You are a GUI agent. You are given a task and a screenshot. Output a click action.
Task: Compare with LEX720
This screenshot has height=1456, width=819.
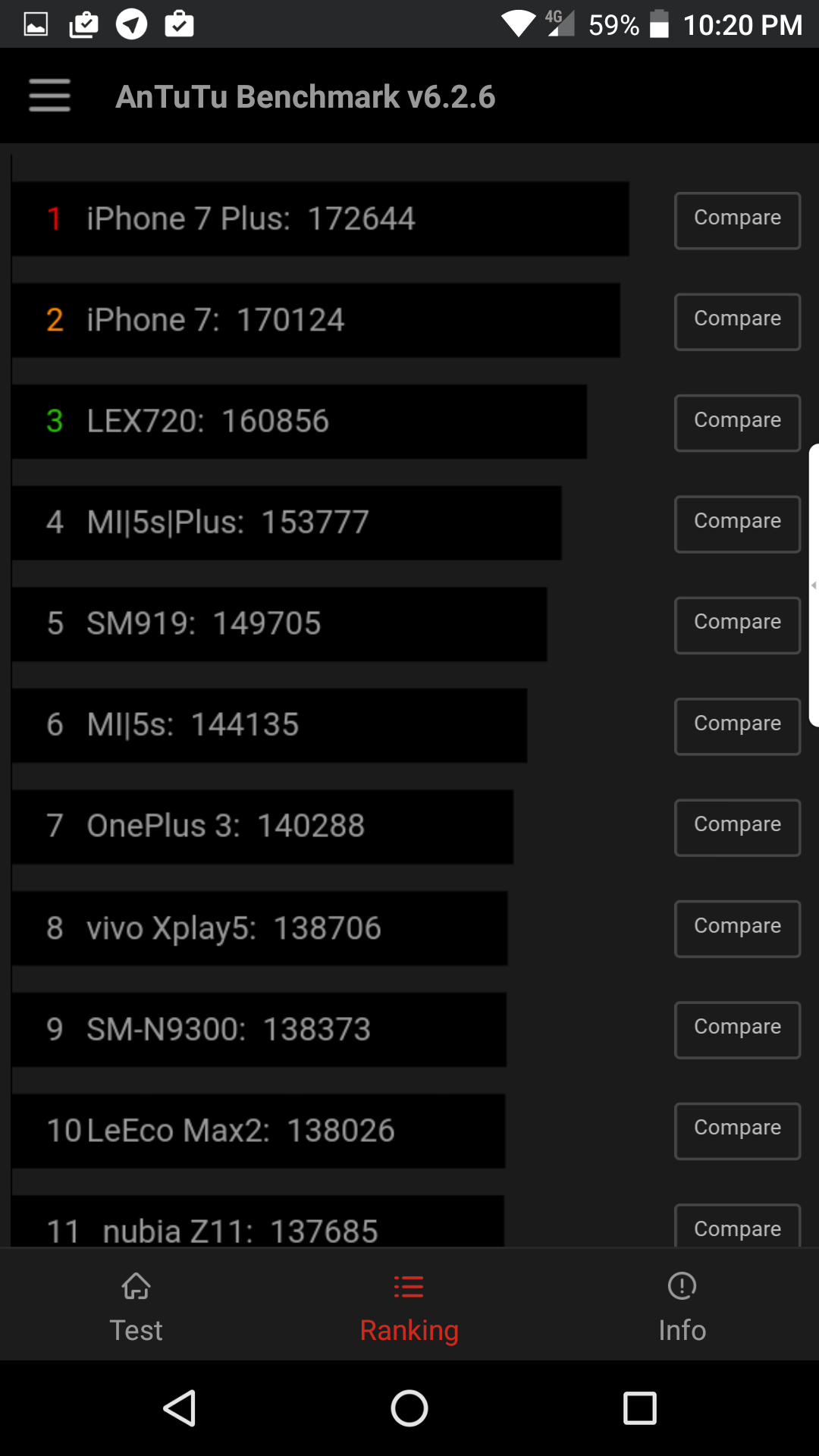click(x=737, y=423)
